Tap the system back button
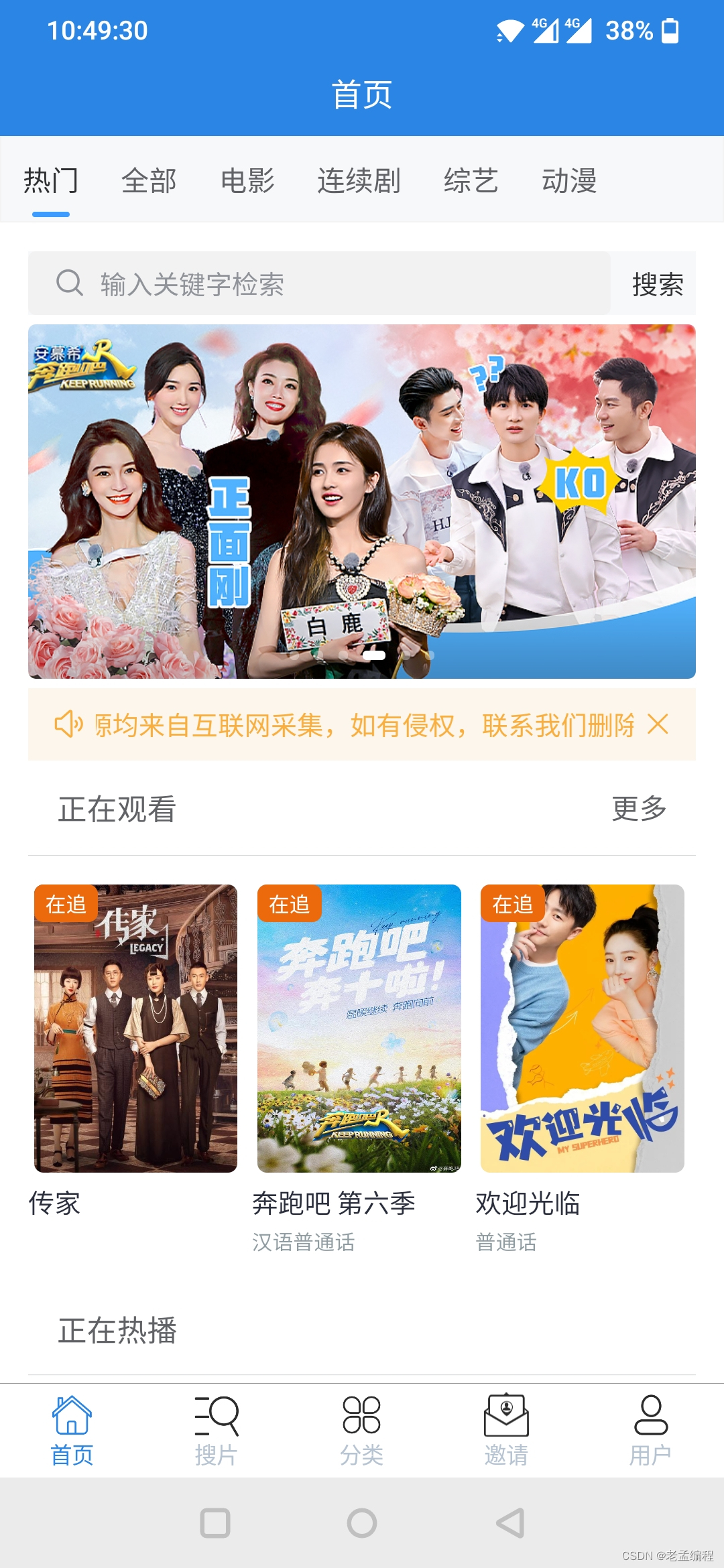 [x=509, y=1523]
